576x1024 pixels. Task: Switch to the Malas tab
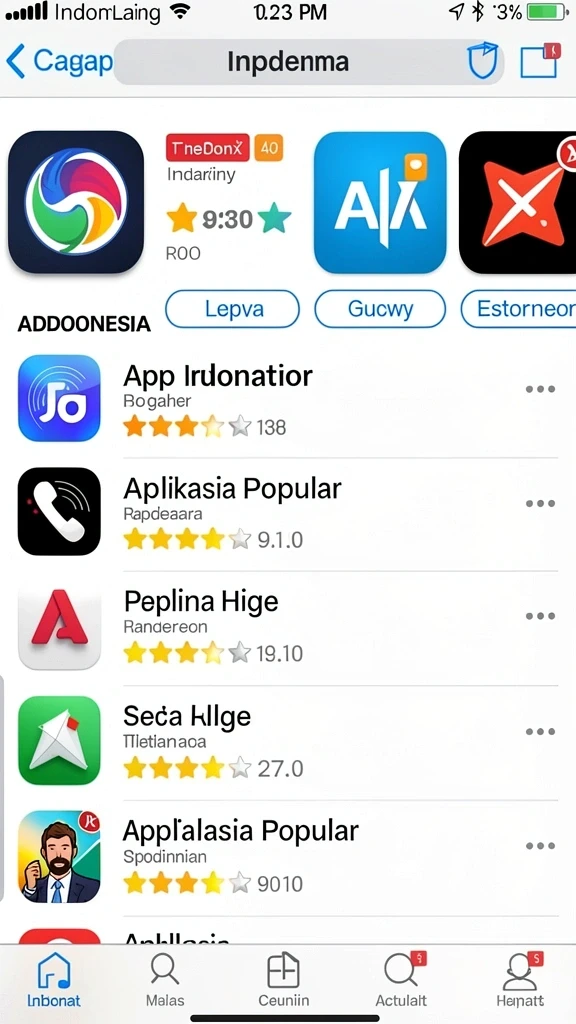pyautogui.click(x=165, y=980)
